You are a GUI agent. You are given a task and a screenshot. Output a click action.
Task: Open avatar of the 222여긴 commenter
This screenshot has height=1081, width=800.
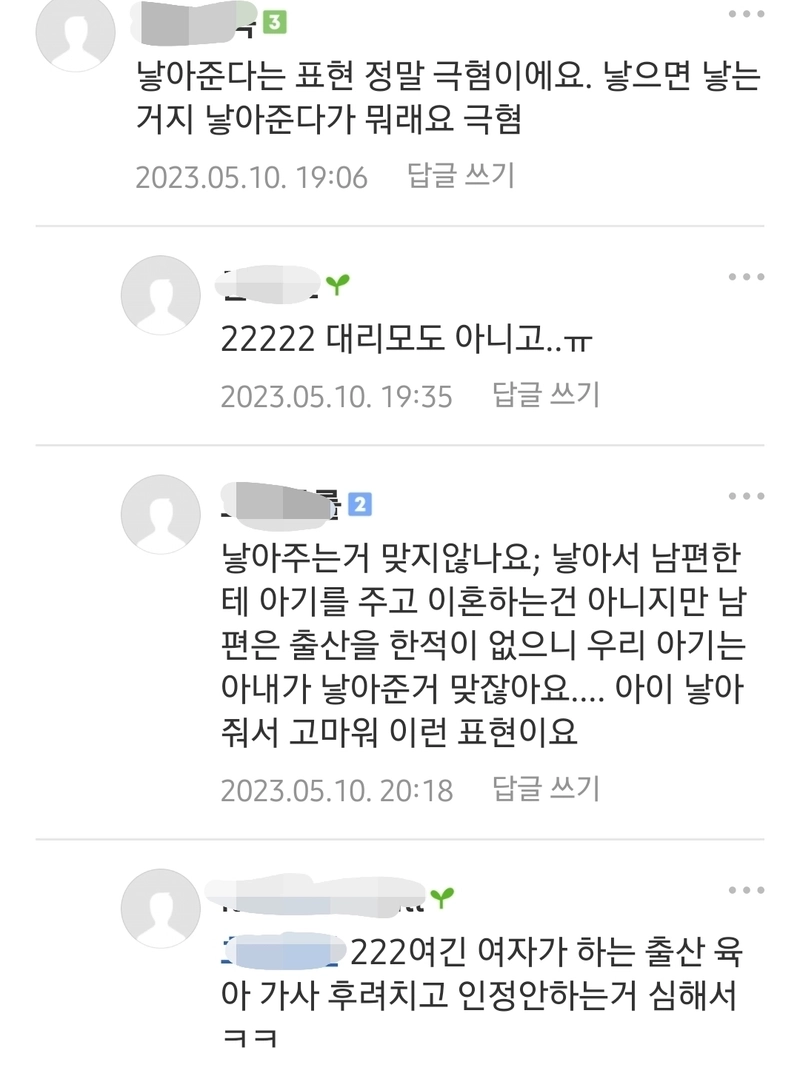coord(160,909)
